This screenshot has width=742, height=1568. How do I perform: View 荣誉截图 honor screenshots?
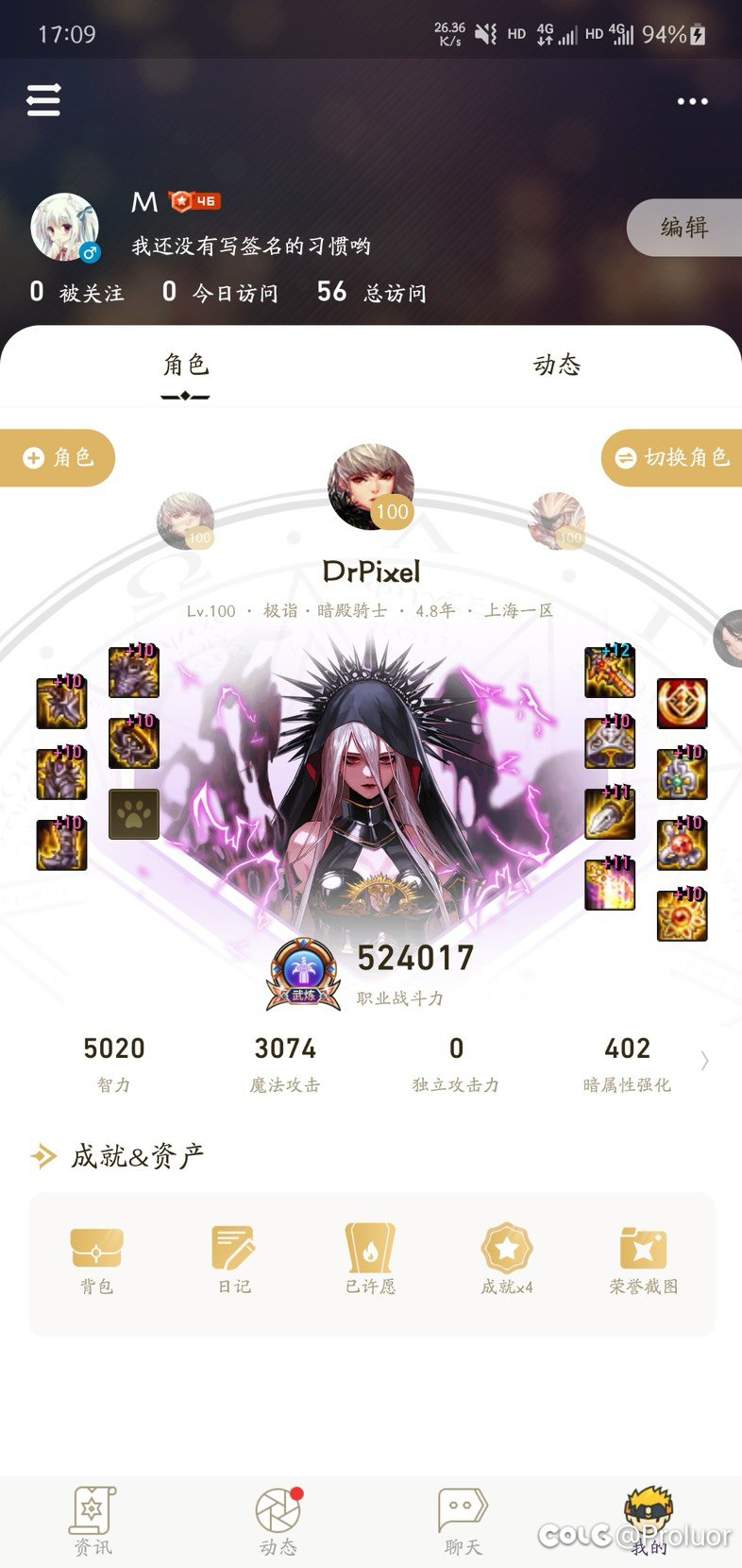(x=643, y=1260)
